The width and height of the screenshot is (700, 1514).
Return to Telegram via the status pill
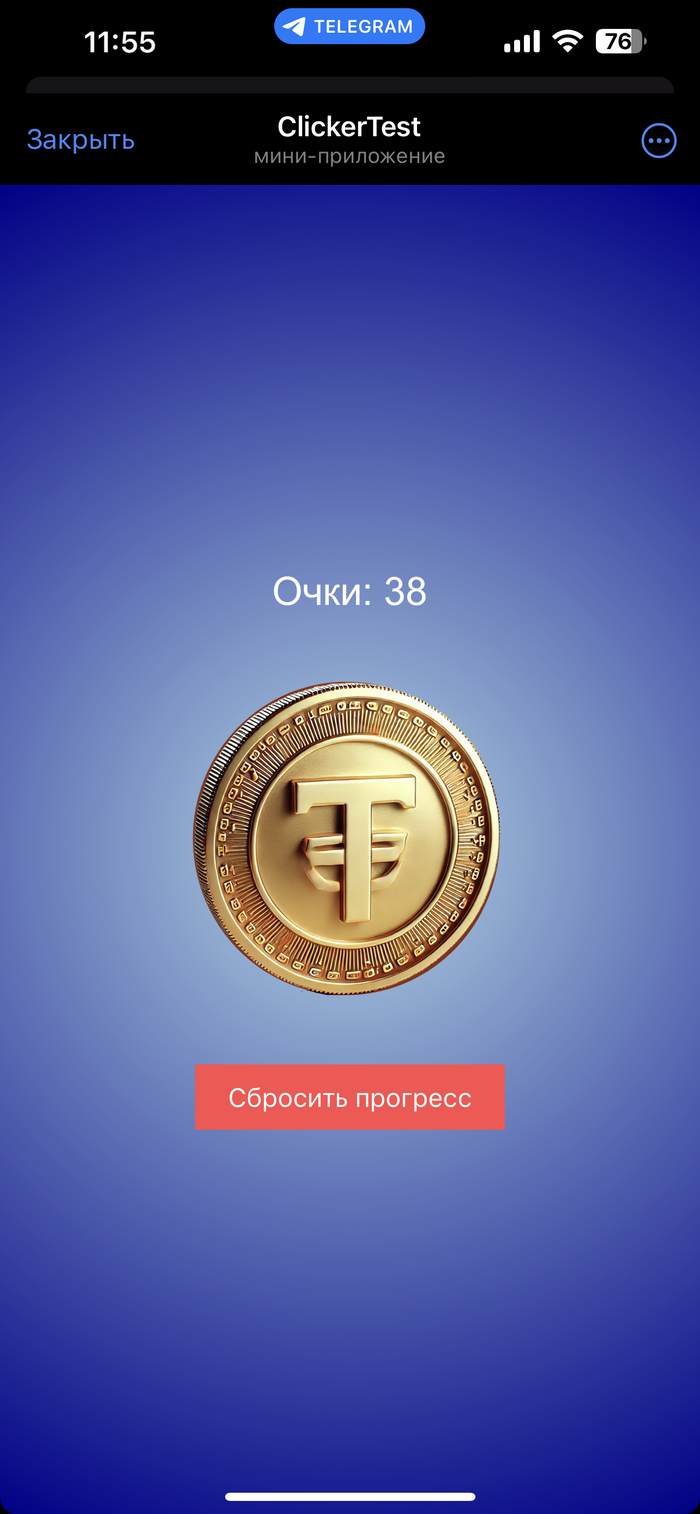[x=349, y=27]
